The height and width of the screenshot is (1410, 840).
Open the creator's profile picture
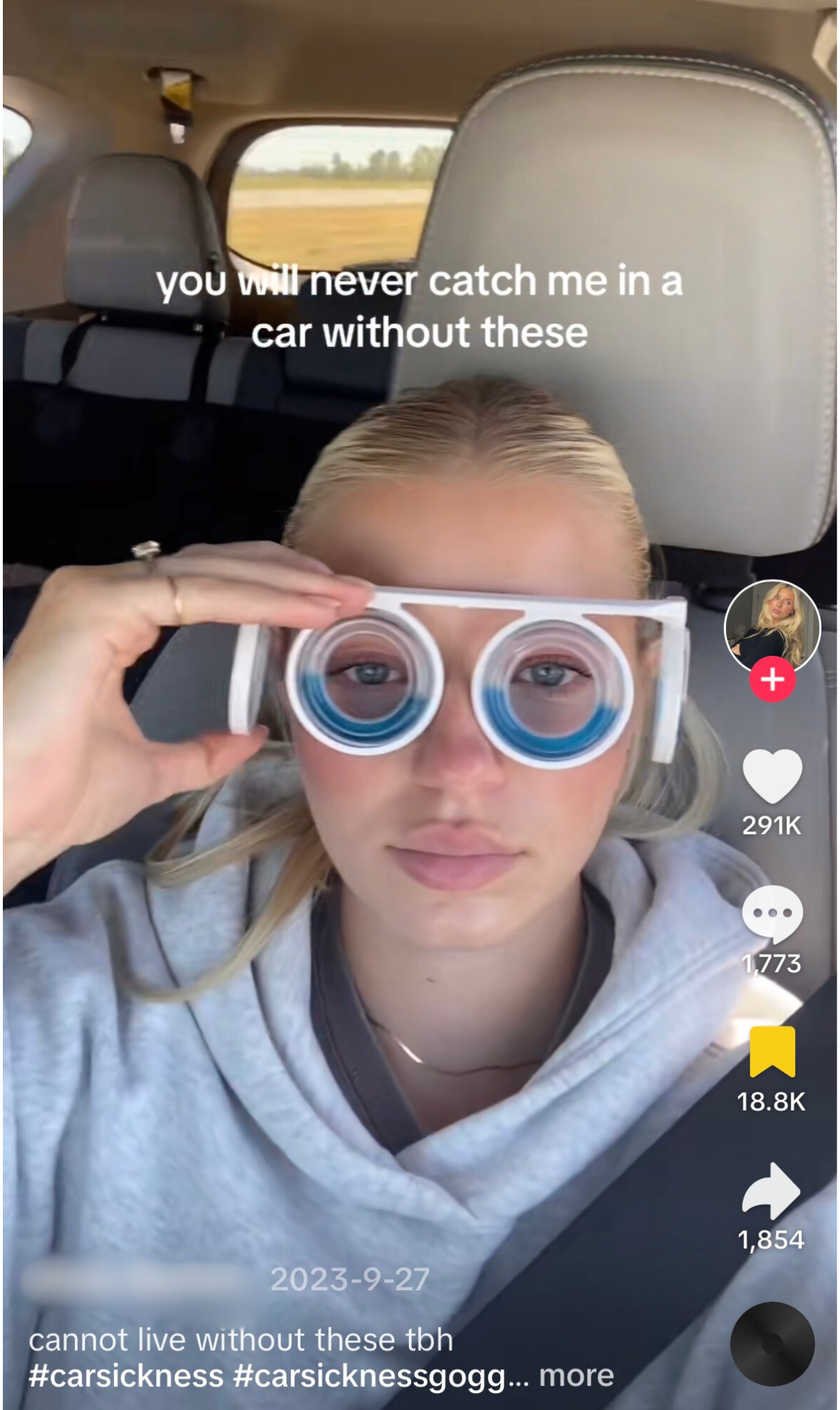point(772,627)
